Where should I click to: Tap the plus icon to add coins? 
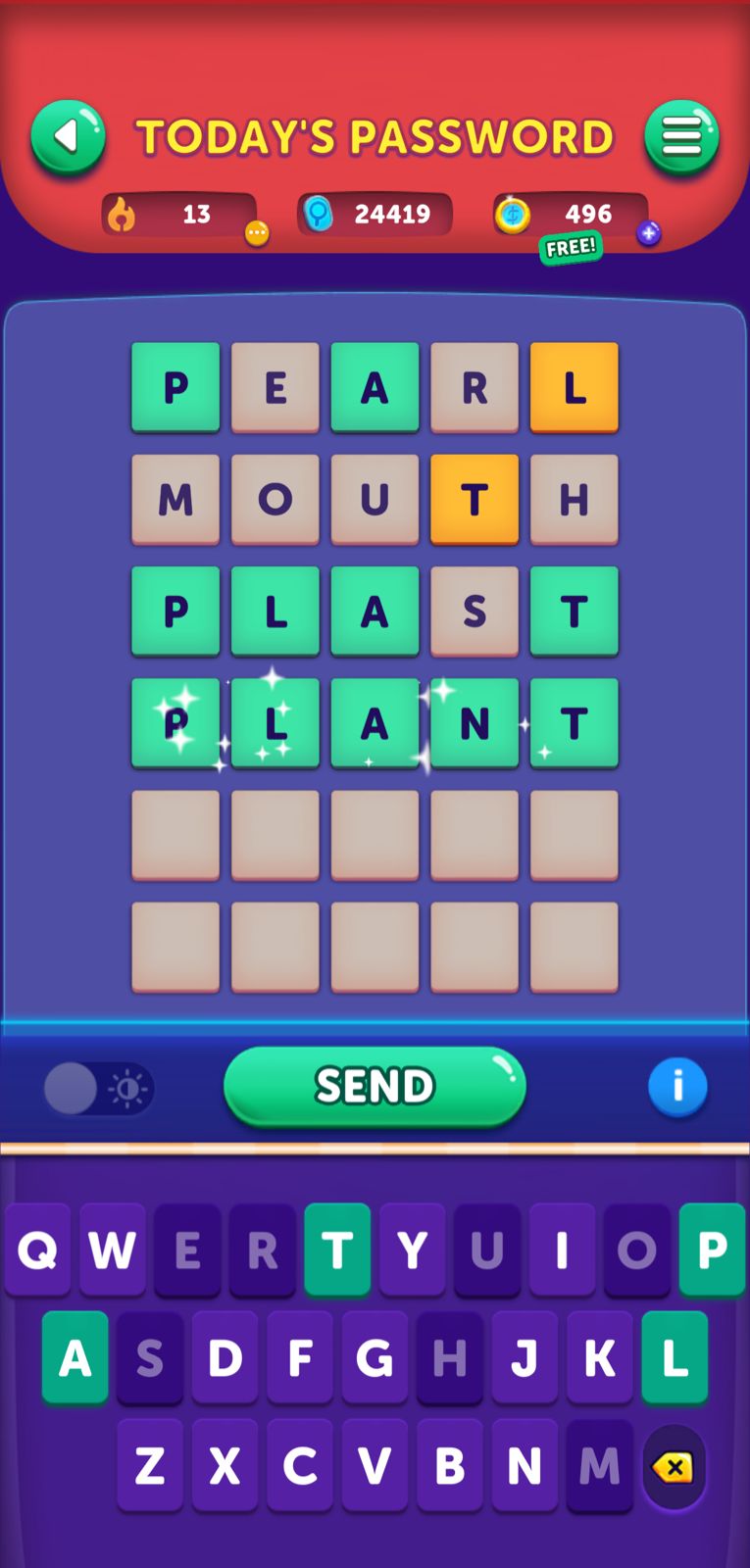click(x=648, y=233)
